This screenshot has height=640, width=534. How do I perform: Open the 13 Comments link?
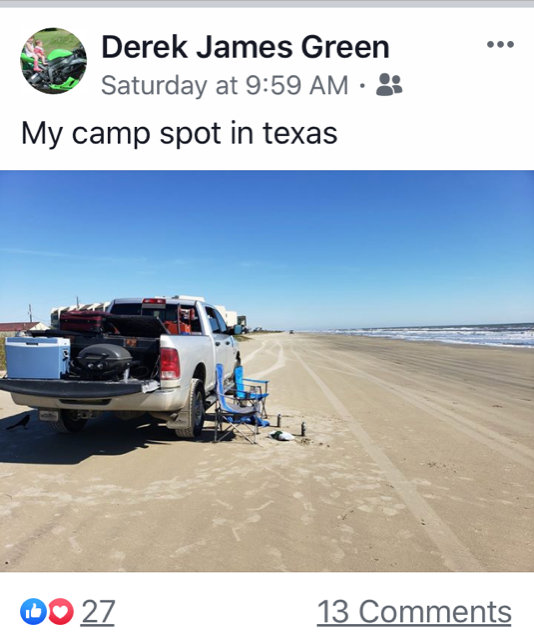click(414, 612)
